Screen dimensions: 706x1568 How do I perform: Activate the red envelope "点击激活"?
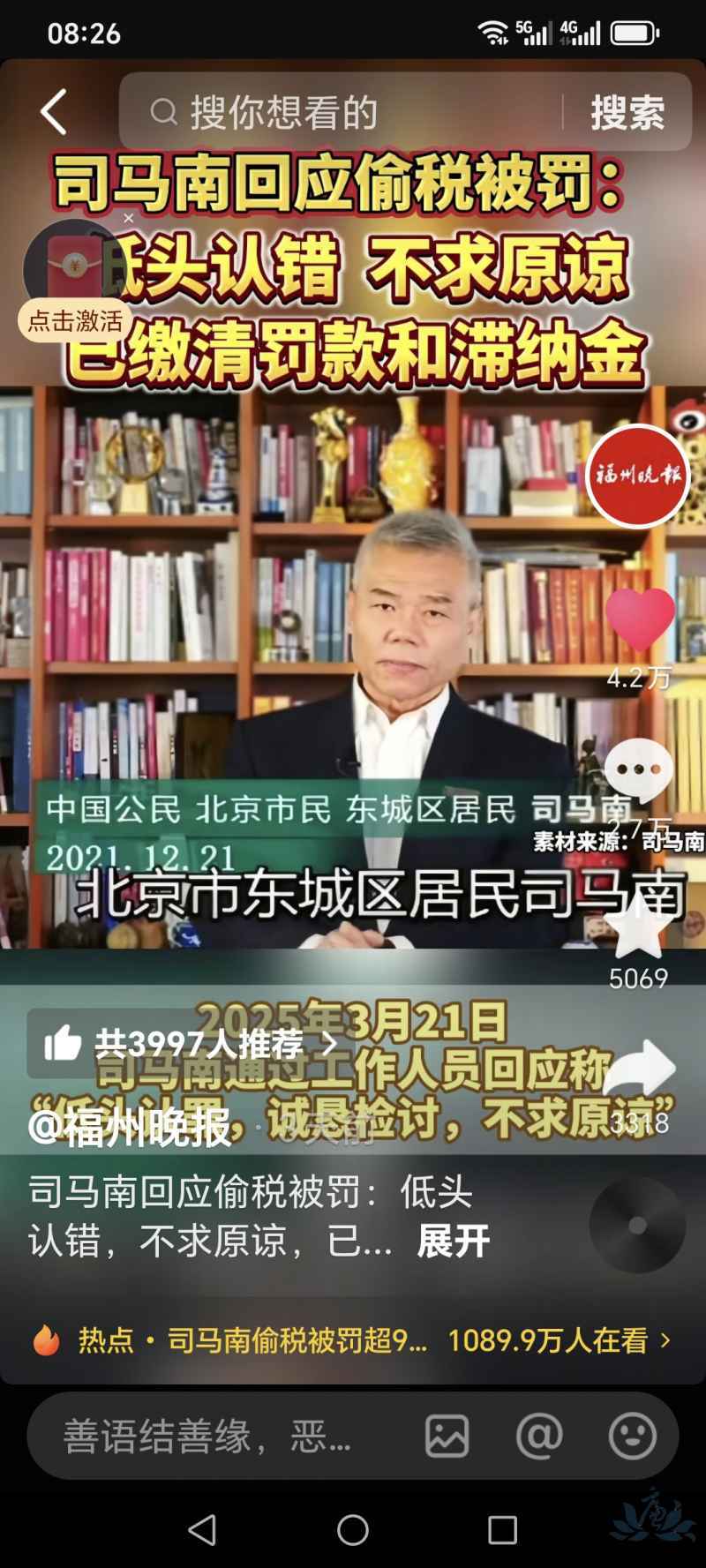pos(75,319)
